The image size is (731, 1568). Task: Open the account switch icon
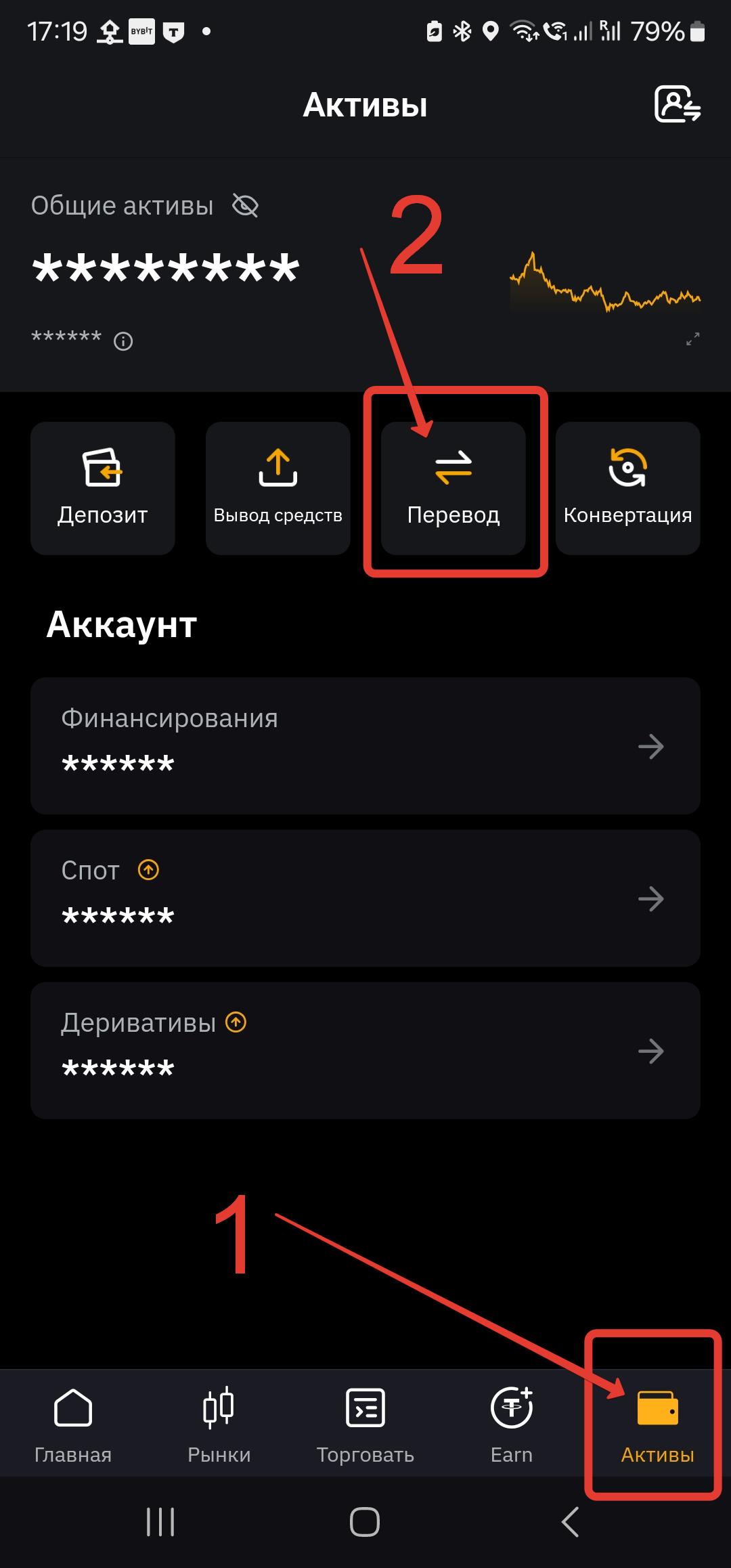[x=677, y=104]
